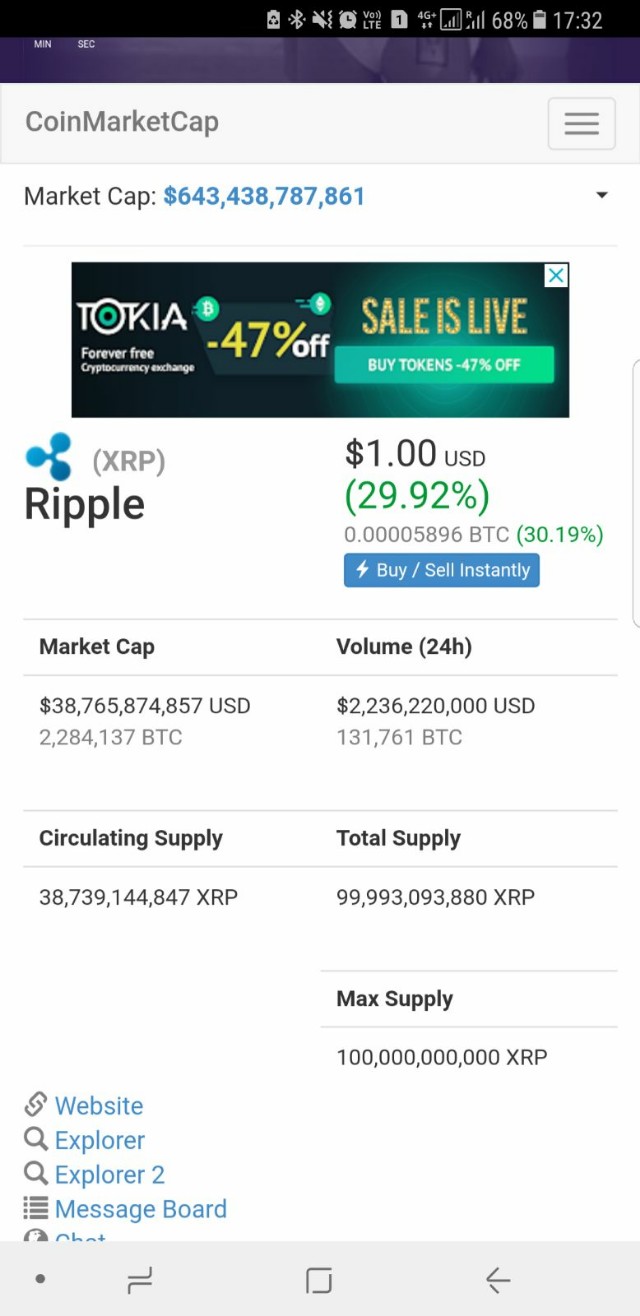Go back using system back button
This screenshot has height=1316, width=640.
pos(497,1279)
